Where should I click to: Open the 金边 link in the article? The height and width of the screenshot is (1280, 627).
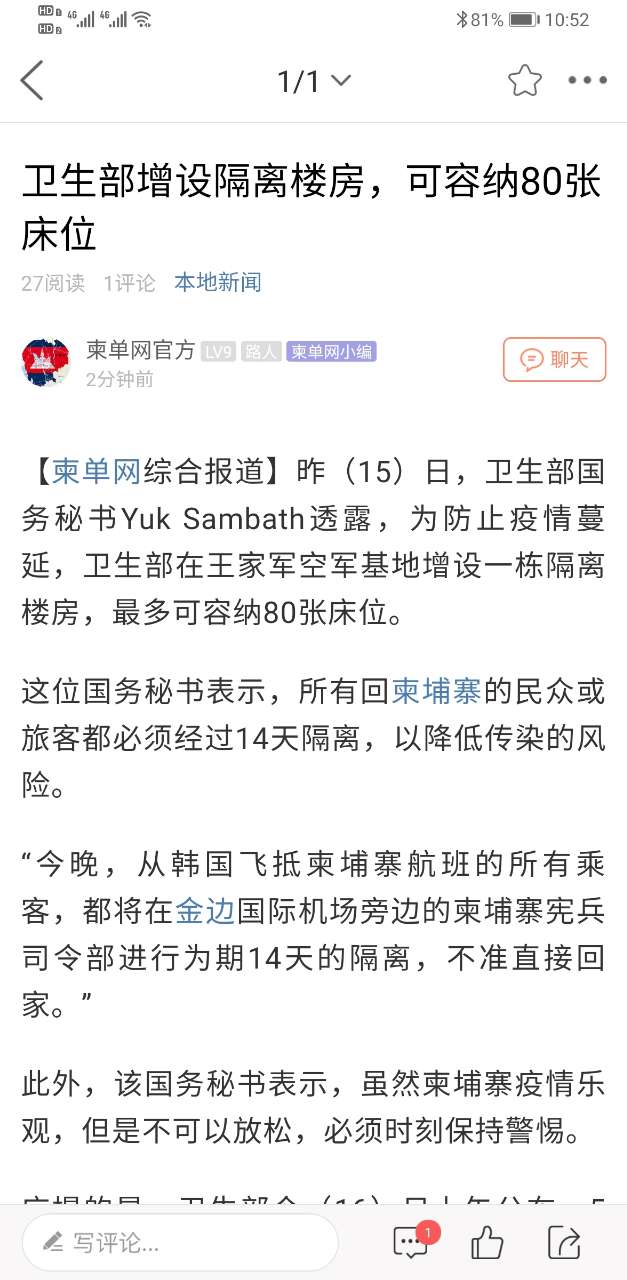tap(205, 910)
